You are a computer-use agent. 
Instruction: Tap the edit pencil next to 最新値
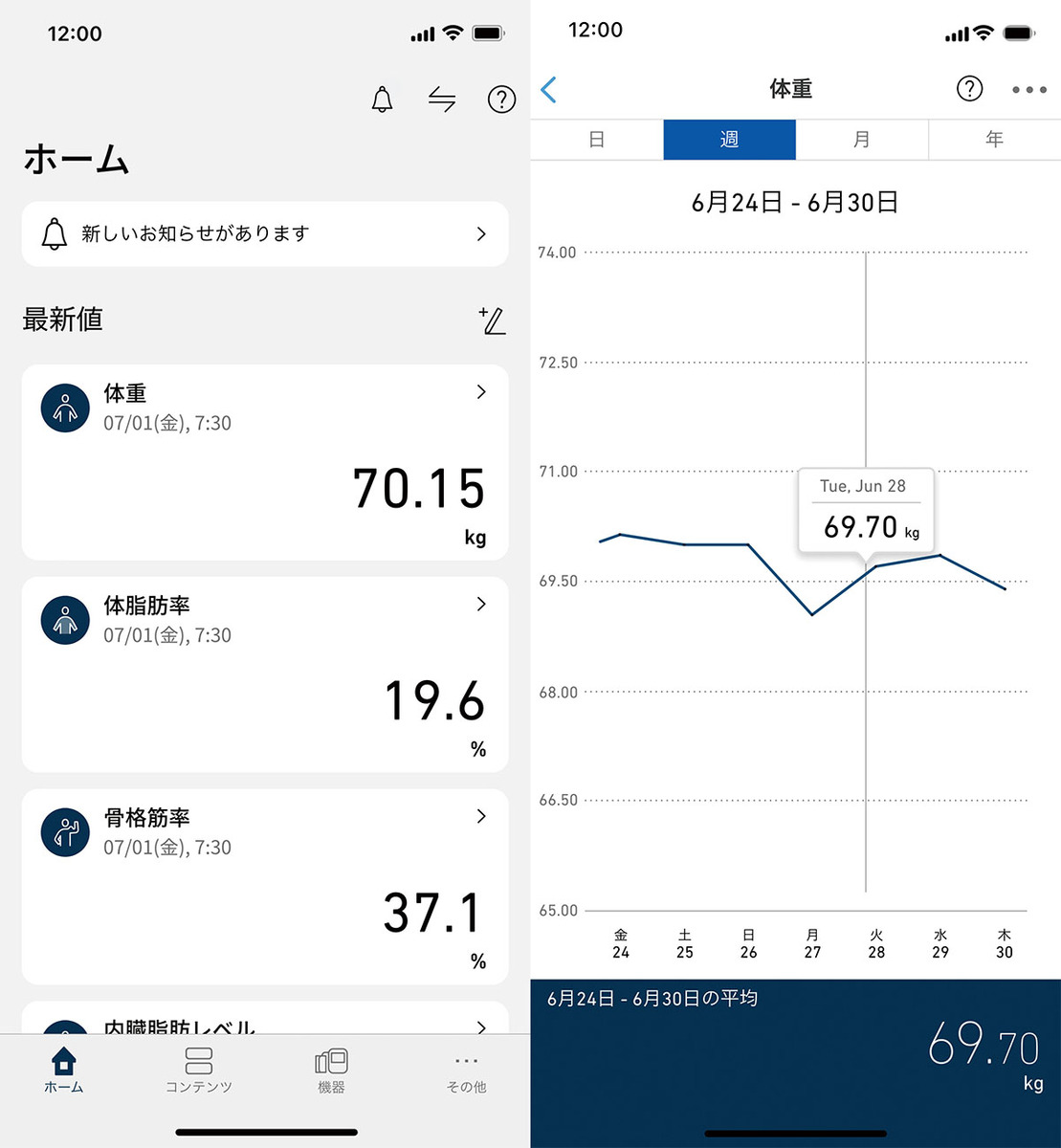point(492,320)
